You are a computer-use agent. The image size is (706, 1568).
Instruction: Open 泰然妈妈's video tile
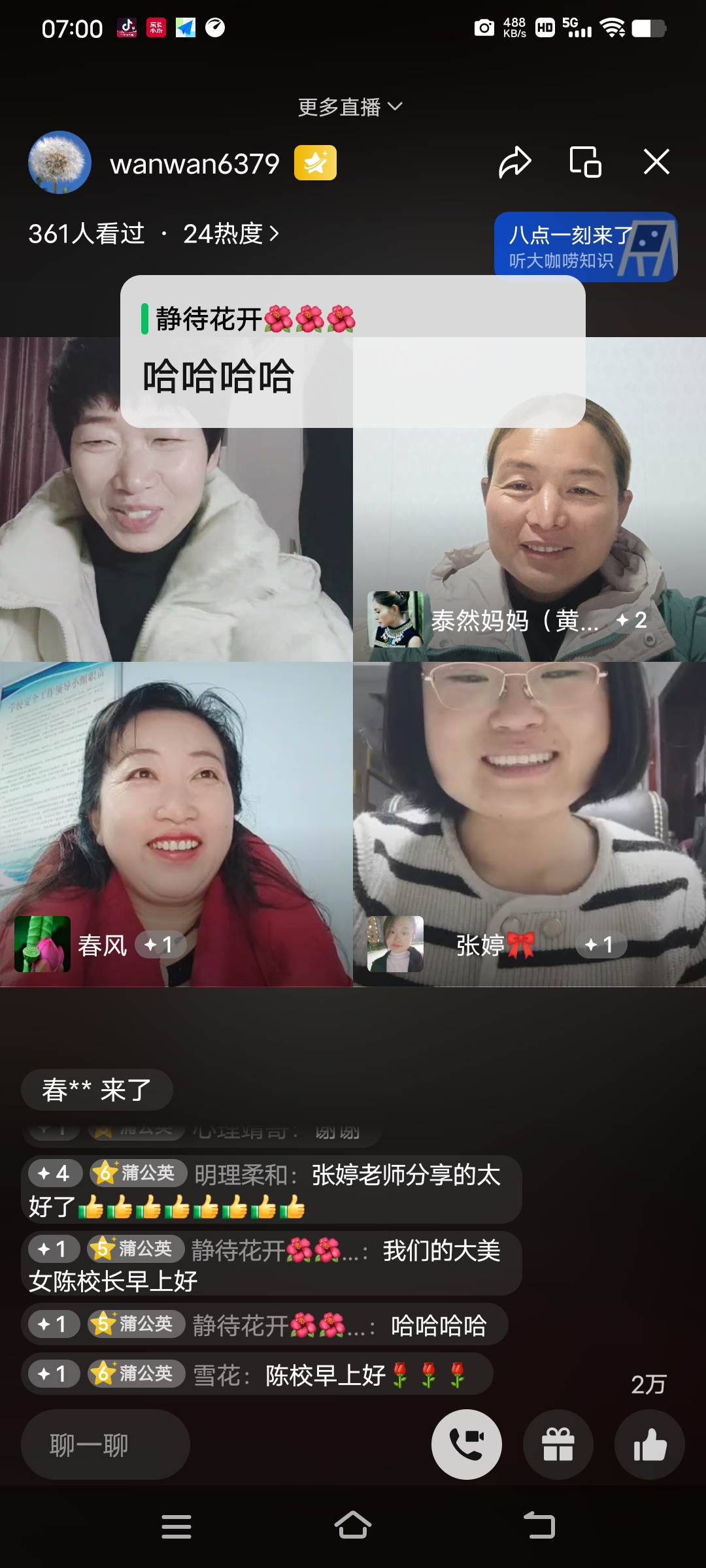[529, 500]
